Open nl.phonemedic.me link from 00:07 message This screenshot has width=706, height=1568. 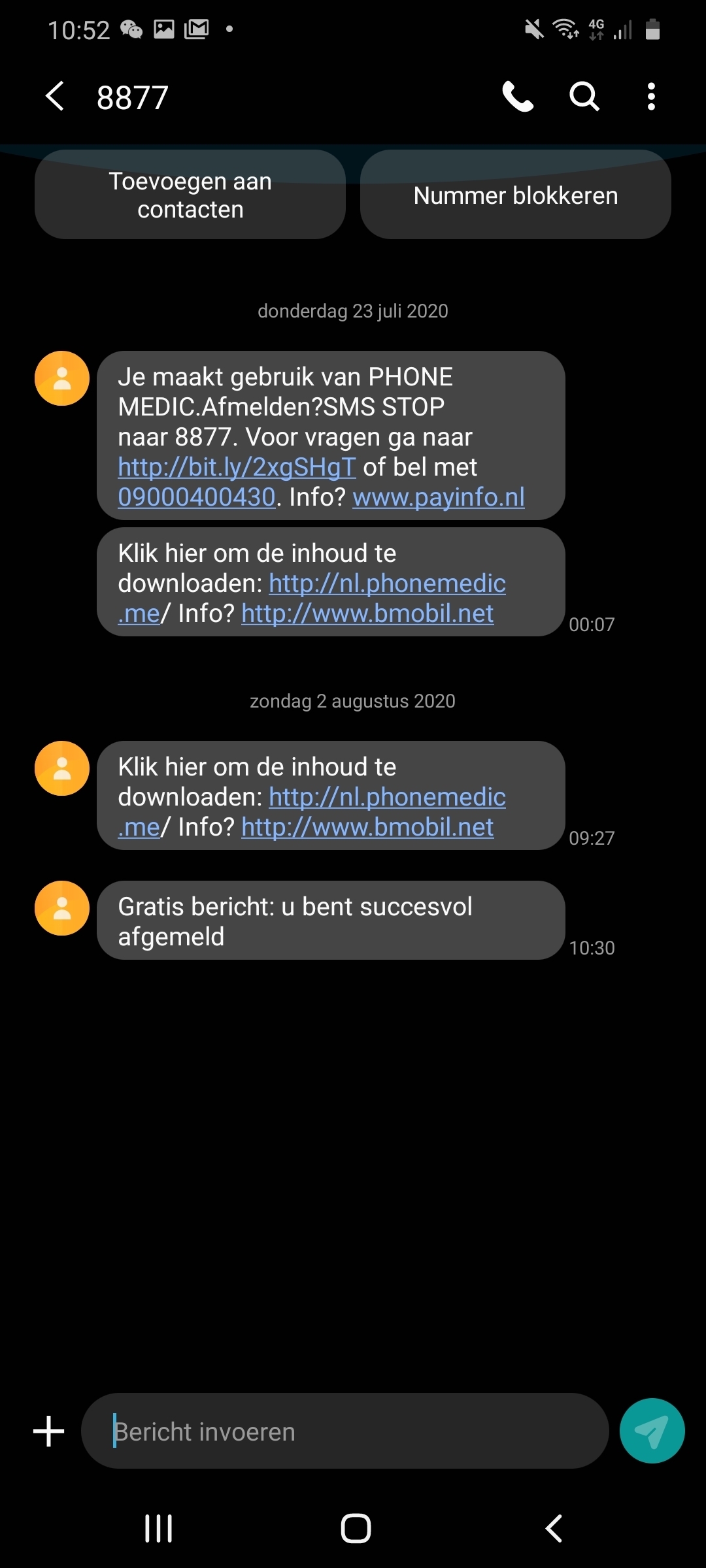[387, 583]
